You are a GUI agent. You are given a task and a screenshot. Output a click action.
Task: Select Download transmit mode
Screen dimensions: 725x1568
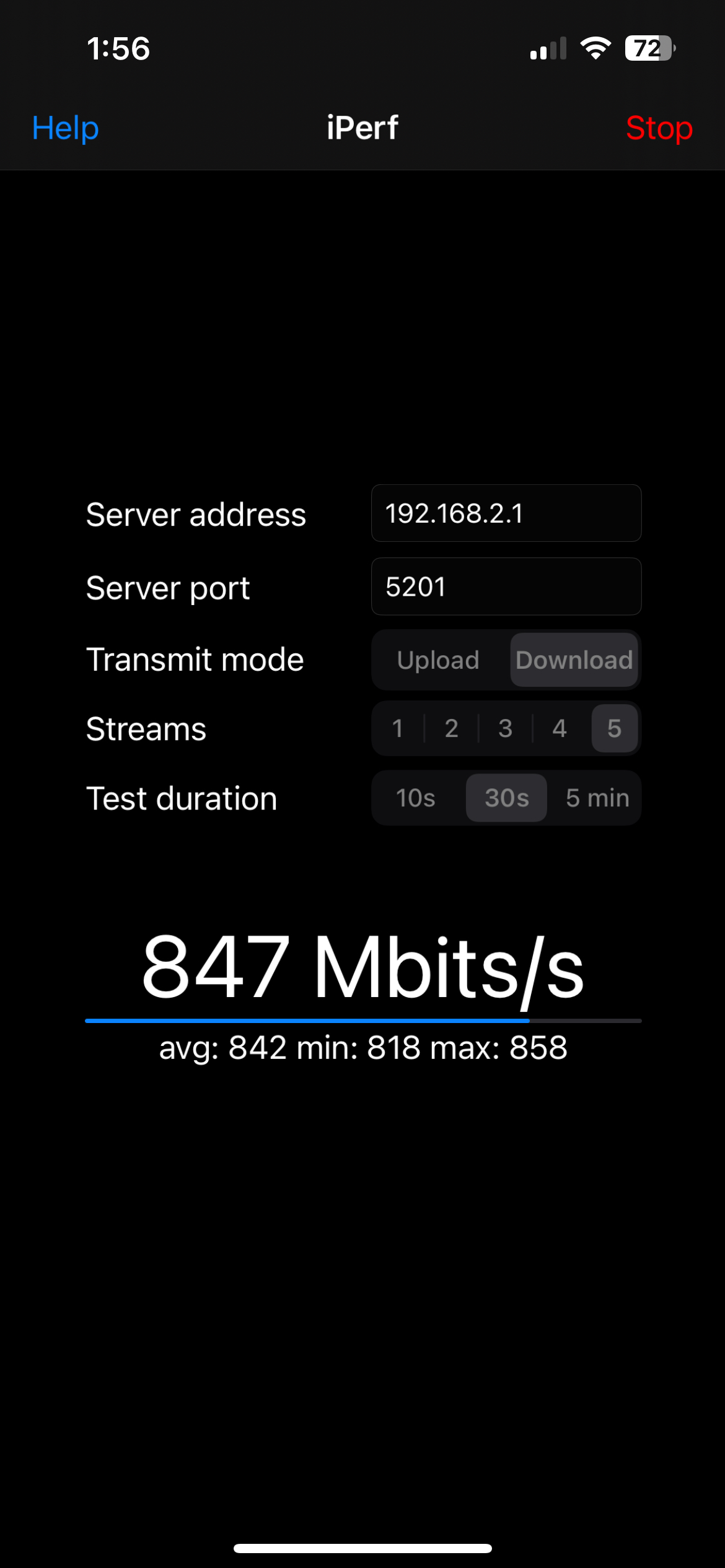tap(573, 660)
